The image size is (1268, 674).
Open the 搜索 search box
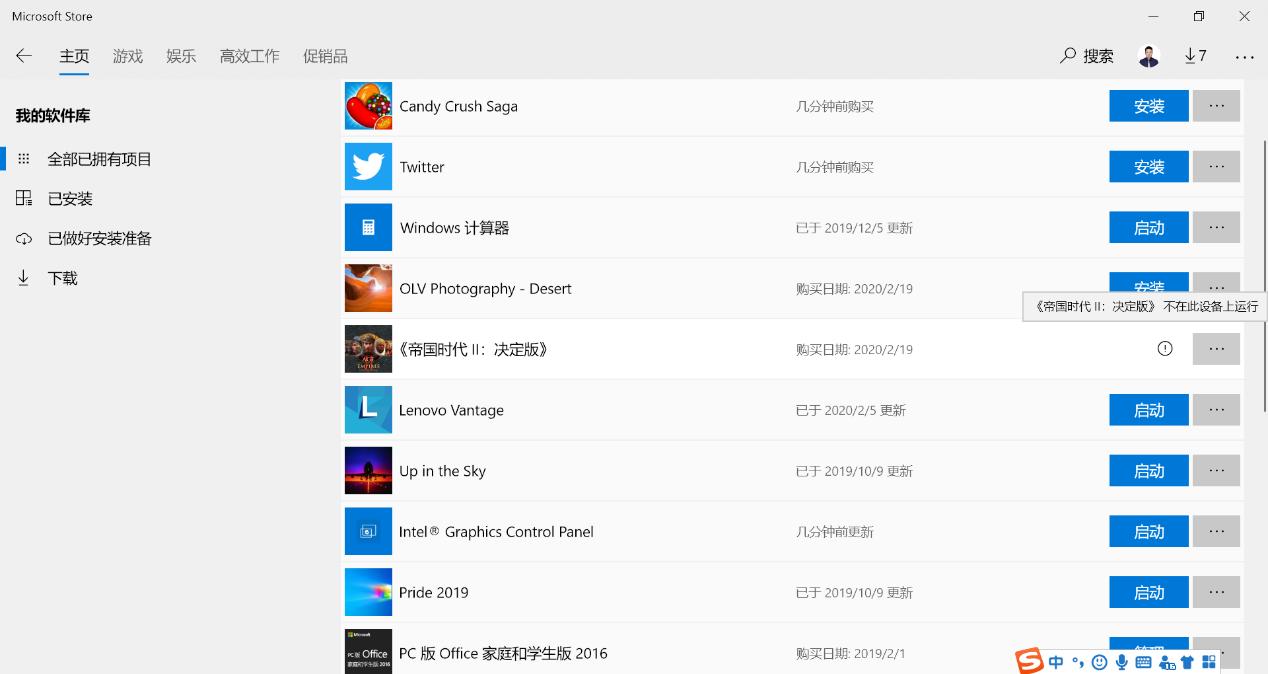pos(1087,56)
